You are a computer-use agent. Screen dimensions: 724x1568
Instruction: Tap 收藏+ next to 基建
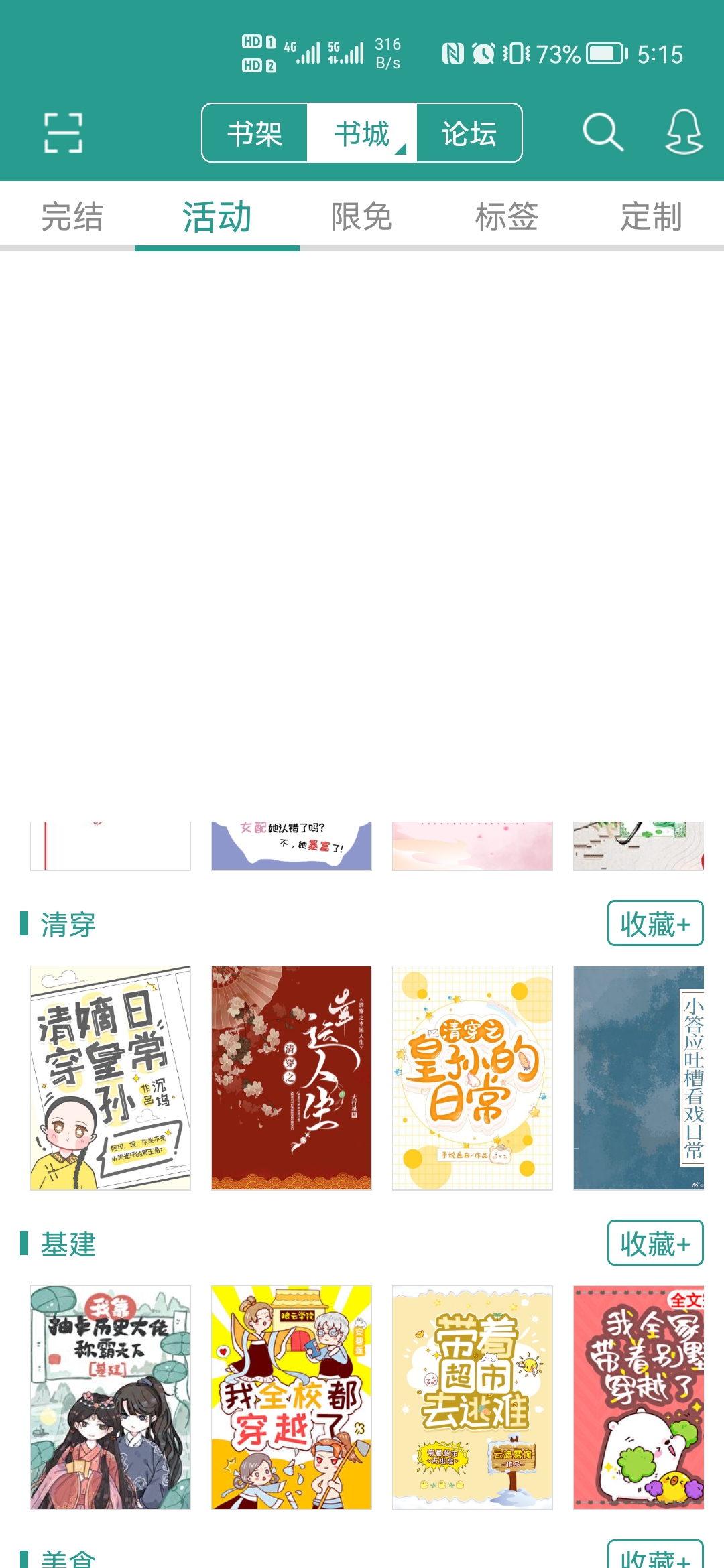655,1243
